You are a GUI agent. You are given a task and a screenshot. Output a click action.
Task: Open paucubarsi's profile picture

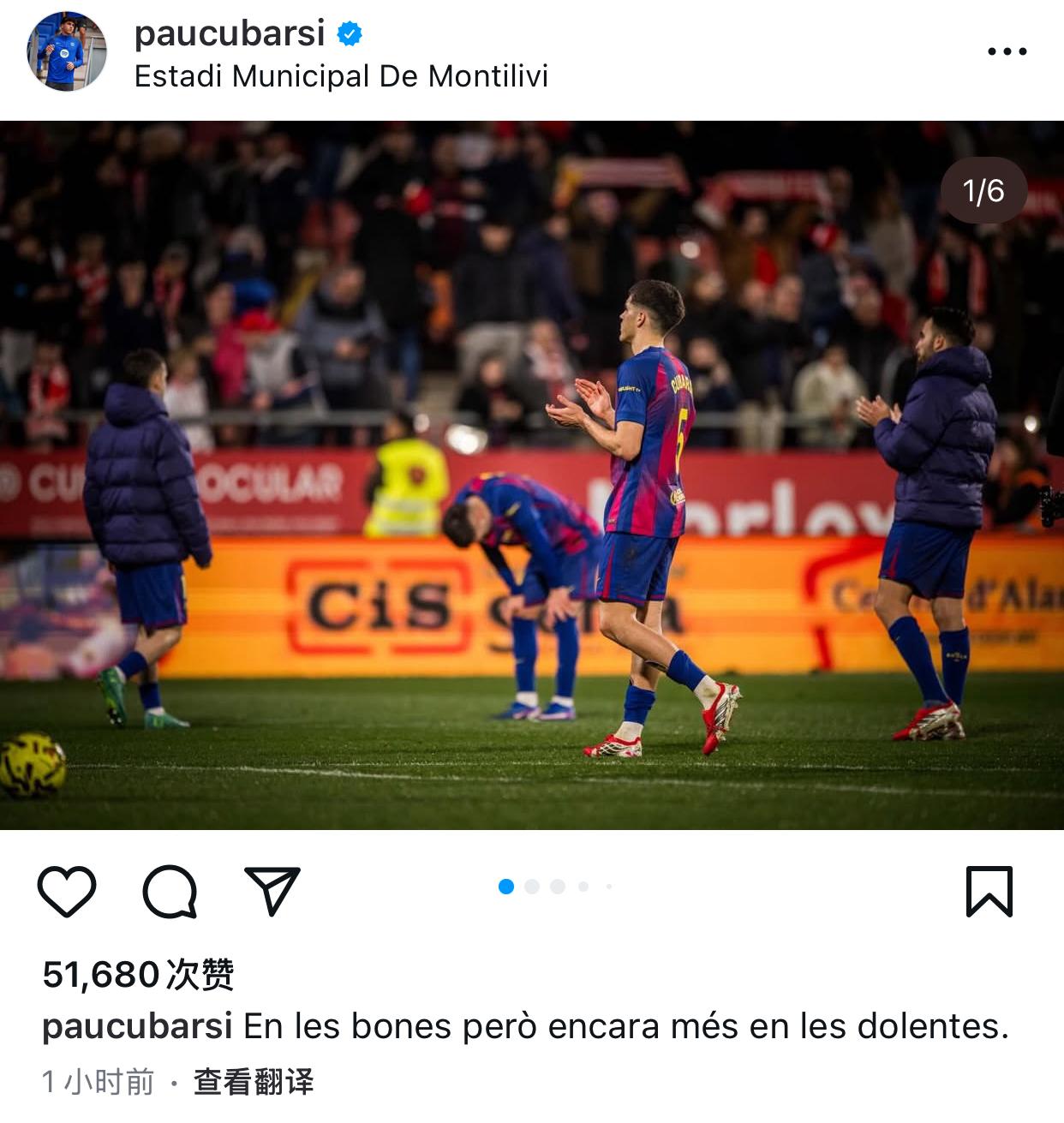67,51
